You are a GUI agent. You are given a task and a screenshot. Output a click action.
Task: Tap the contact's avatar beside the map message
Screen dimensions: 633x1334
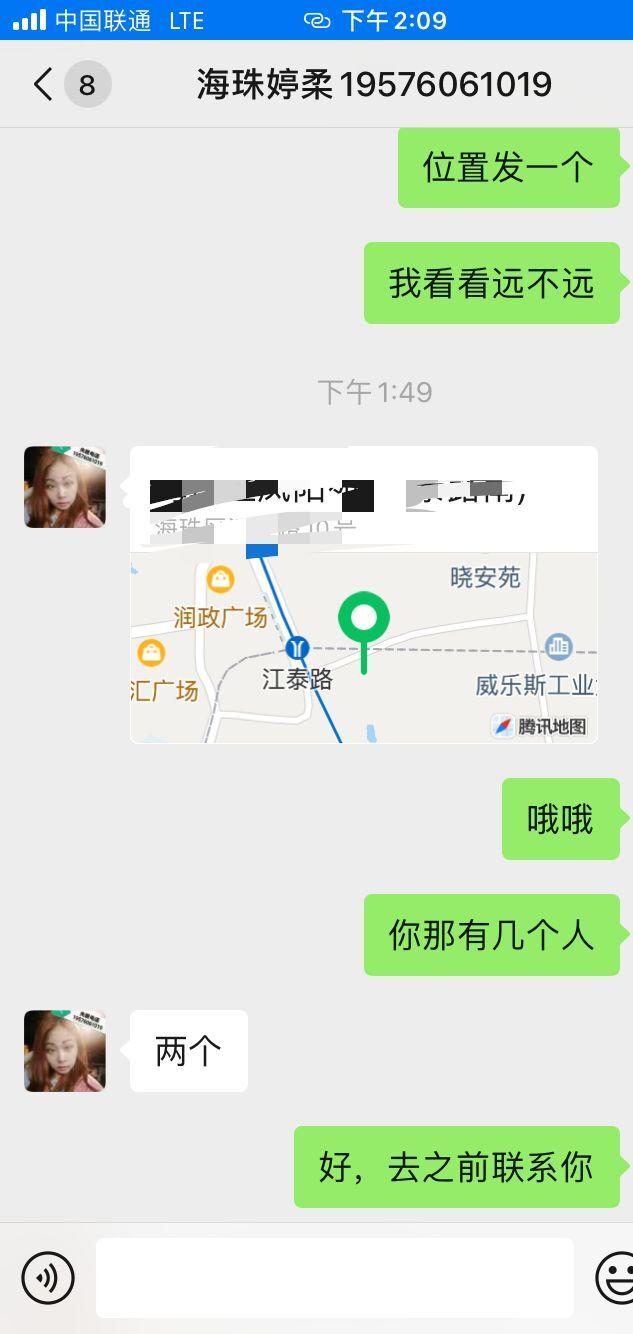[x=65, y=487]
